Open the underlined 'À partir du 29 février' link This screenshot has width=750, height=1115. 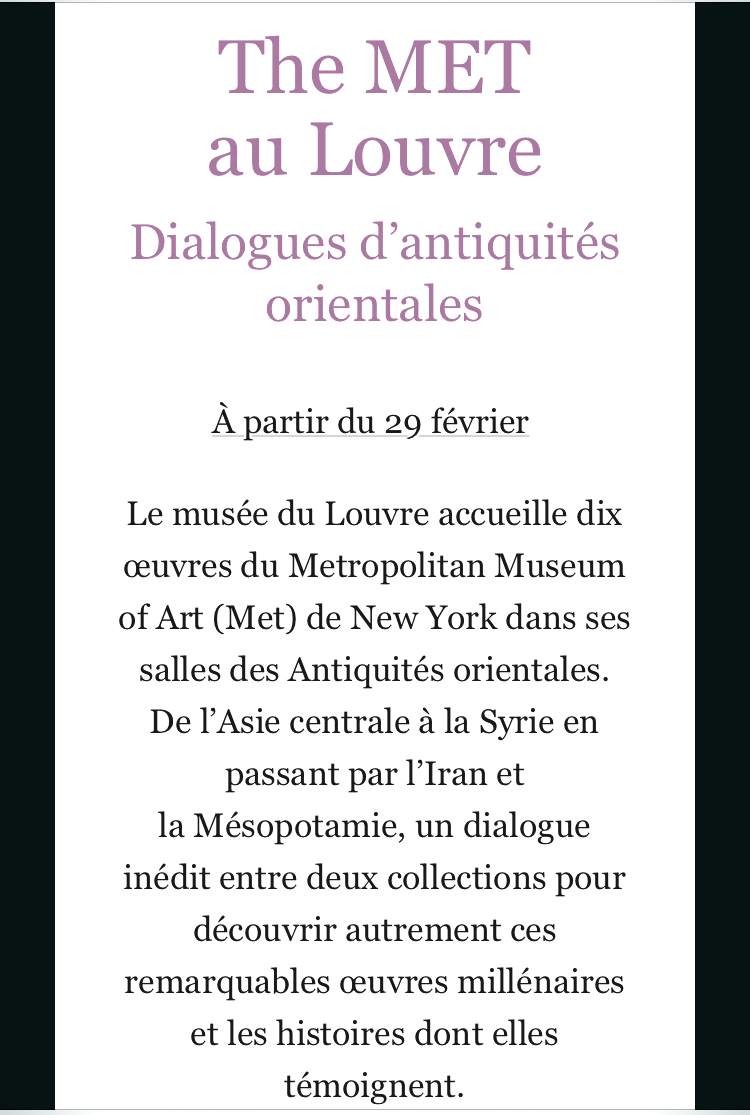point(370,422)
